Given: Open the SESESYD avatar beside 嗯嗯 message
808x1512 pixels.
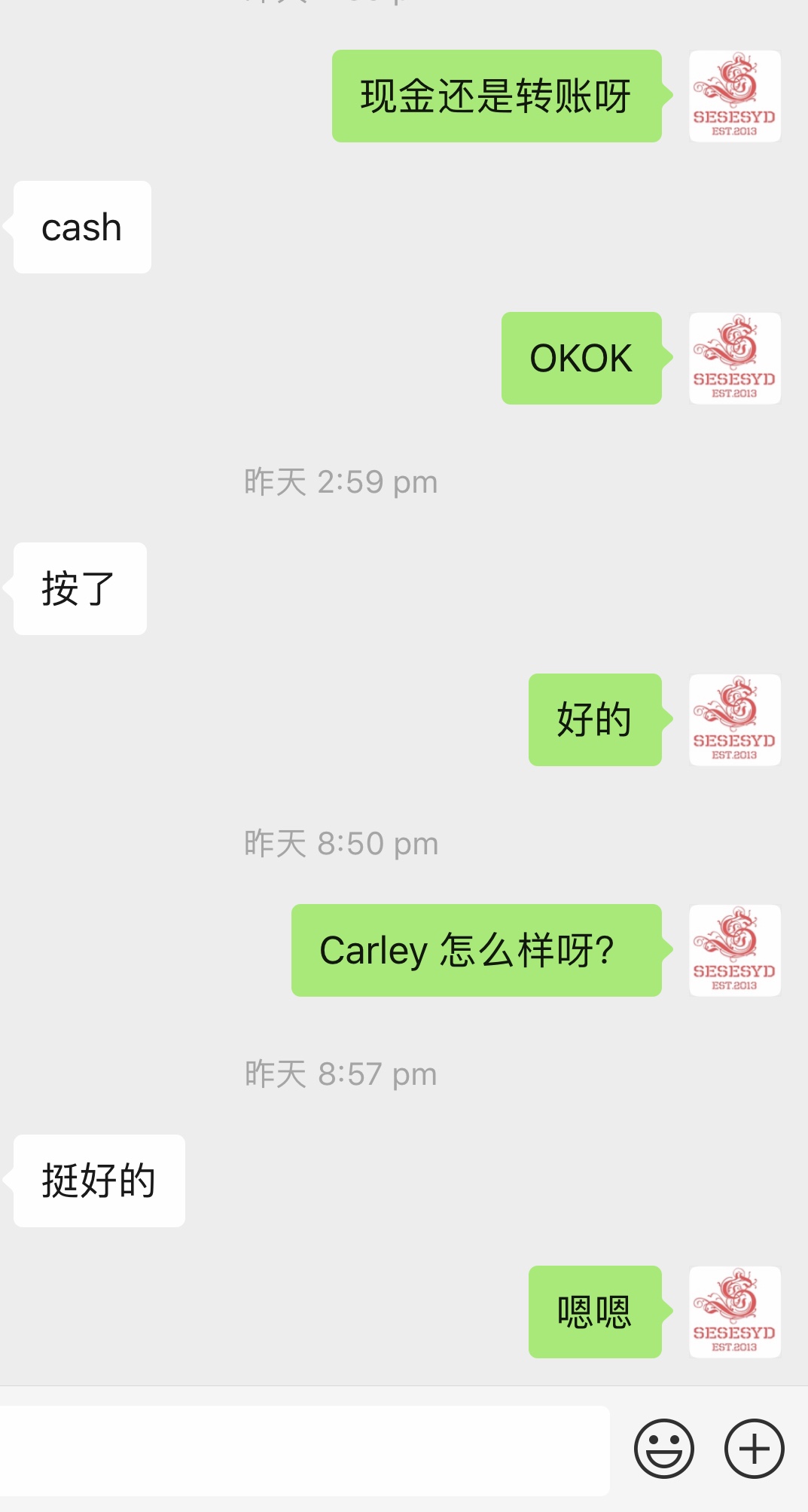Looking at the screenshot, I should coord(734,1312).
